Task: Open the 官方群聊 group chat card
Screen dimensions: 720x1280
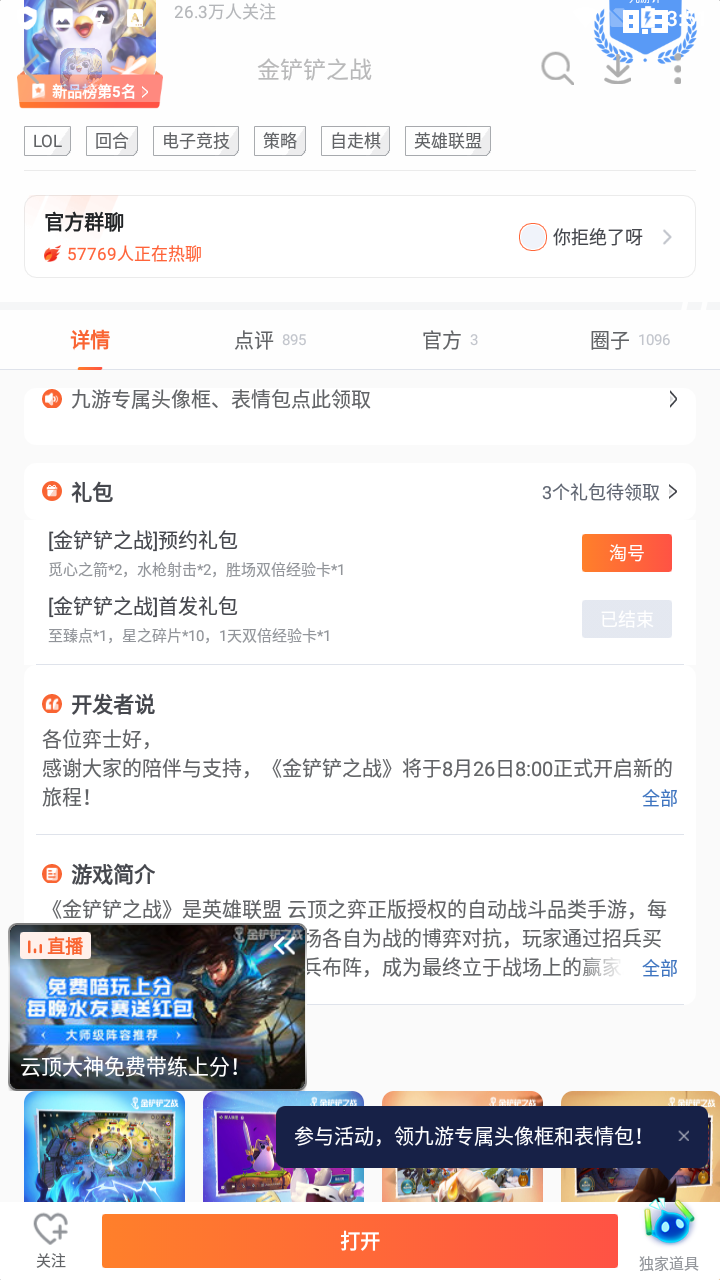Action: click(360, 237)
